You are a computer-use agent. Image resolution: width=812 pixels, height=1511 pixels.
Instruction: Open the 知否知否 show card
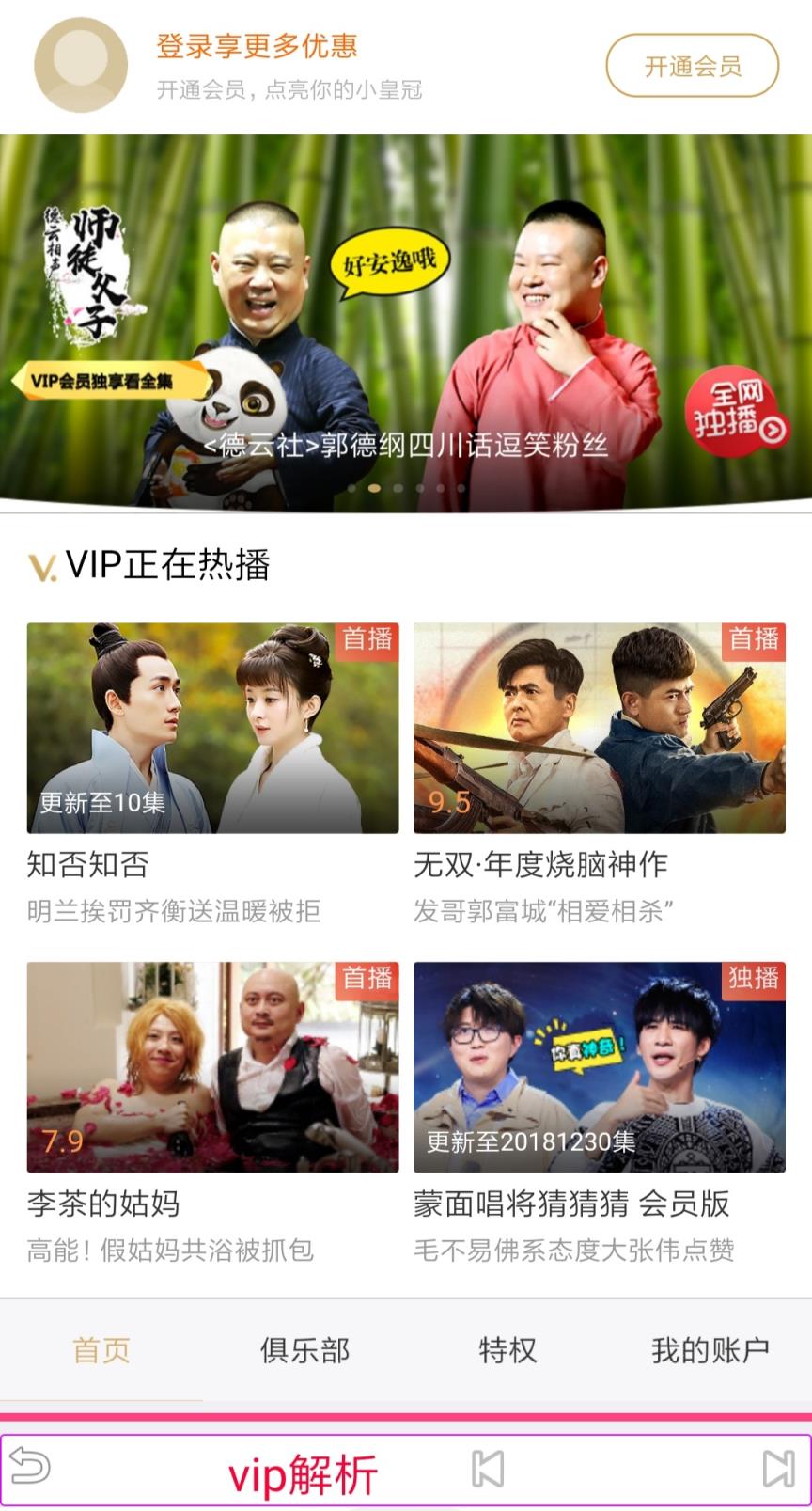click(x=212, y=728)
